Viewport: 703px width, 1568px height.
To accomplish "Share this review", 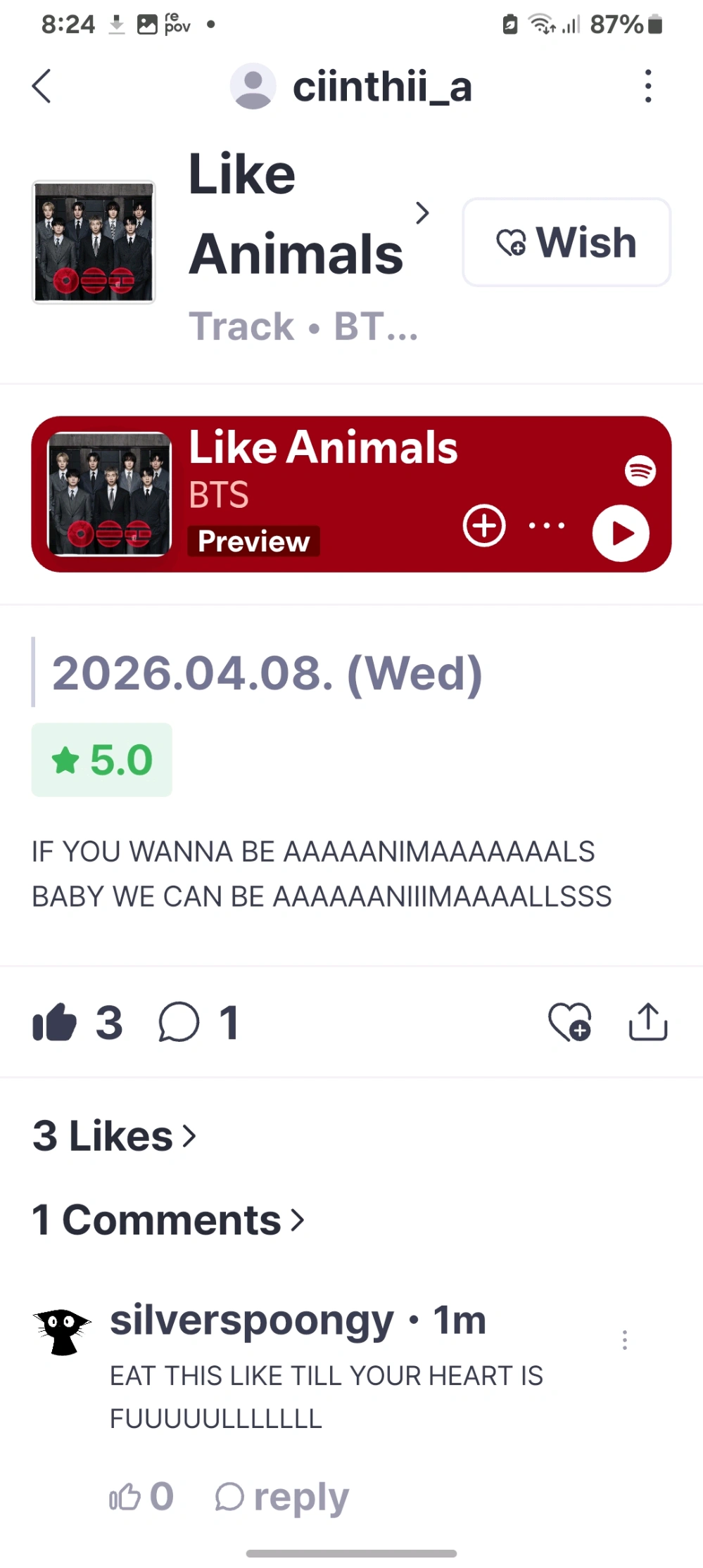I will pyautogui.click(x=647, y=1022).
